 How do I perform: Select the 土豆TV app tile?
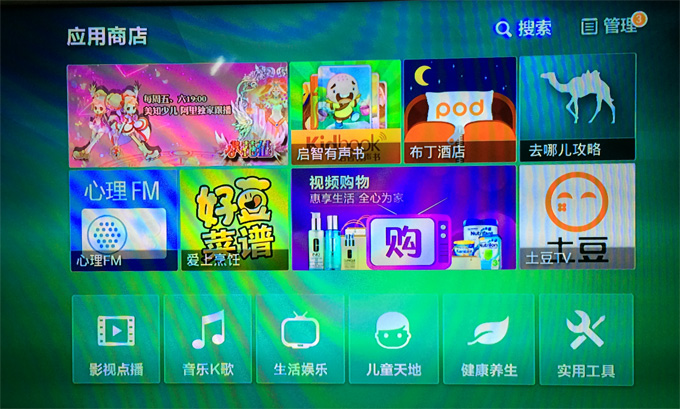(x=577, y=217)
